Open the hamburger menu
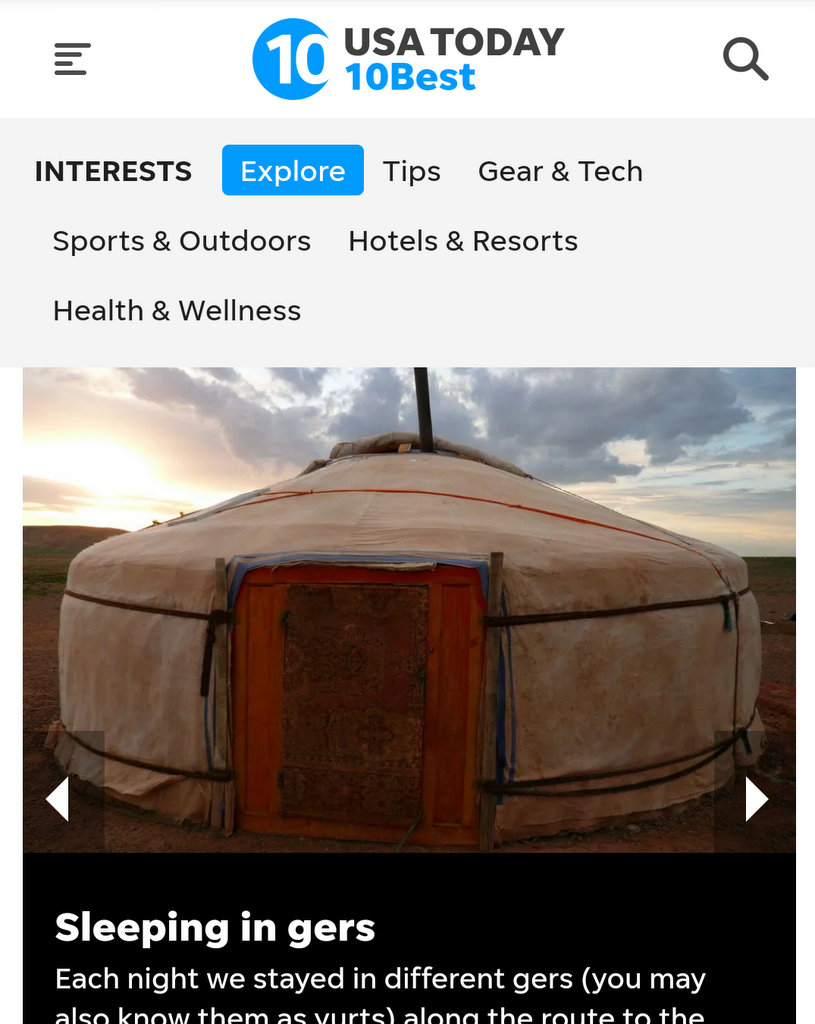Image resolution: width=815 pixels, height=1024 pixels. (72, 60)
